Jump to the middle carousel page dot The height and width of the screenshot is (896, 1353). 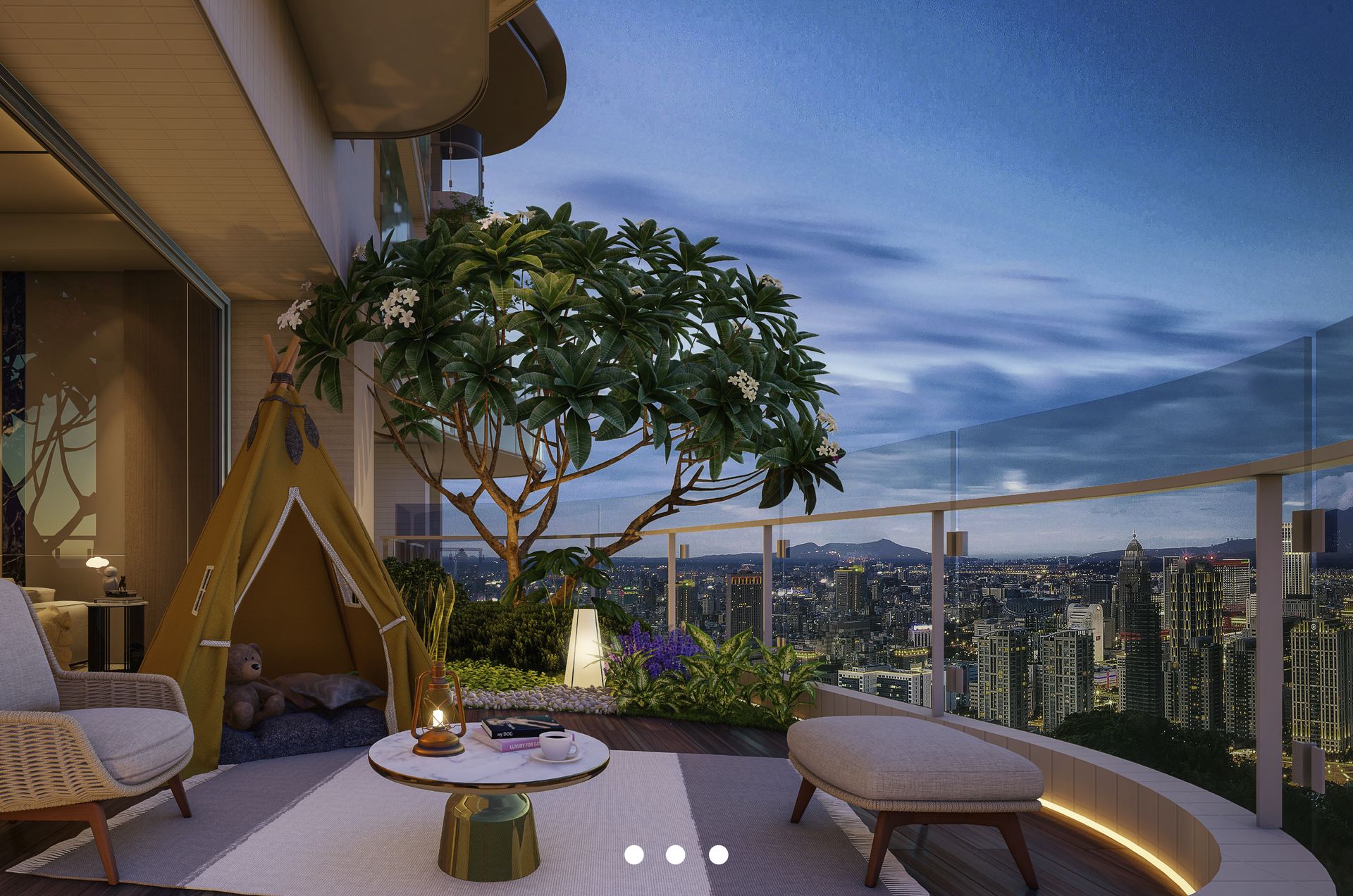pos(676,854)
